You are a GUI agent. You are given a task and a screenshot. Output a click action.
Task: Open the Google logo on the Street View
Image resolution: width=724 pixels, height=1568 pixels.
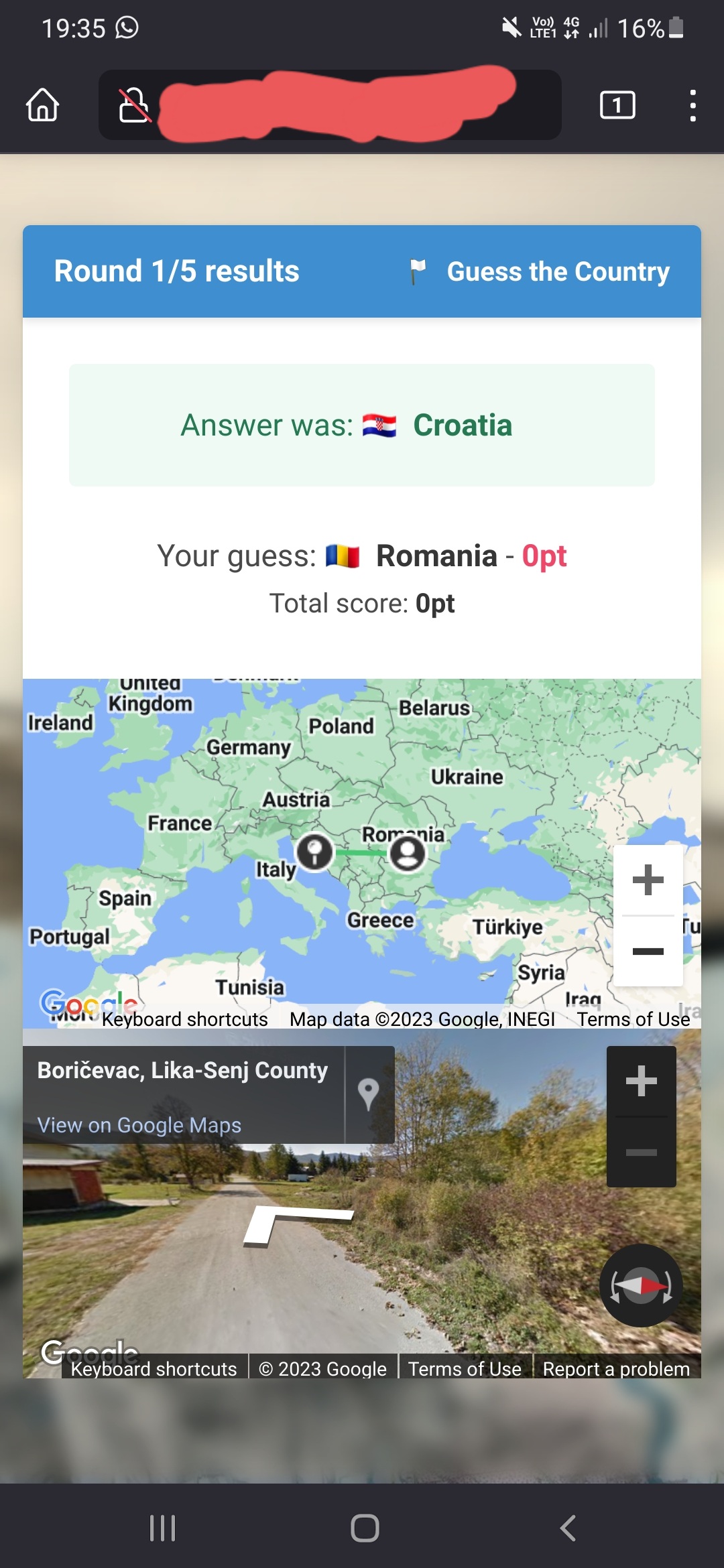(87, 1349)
